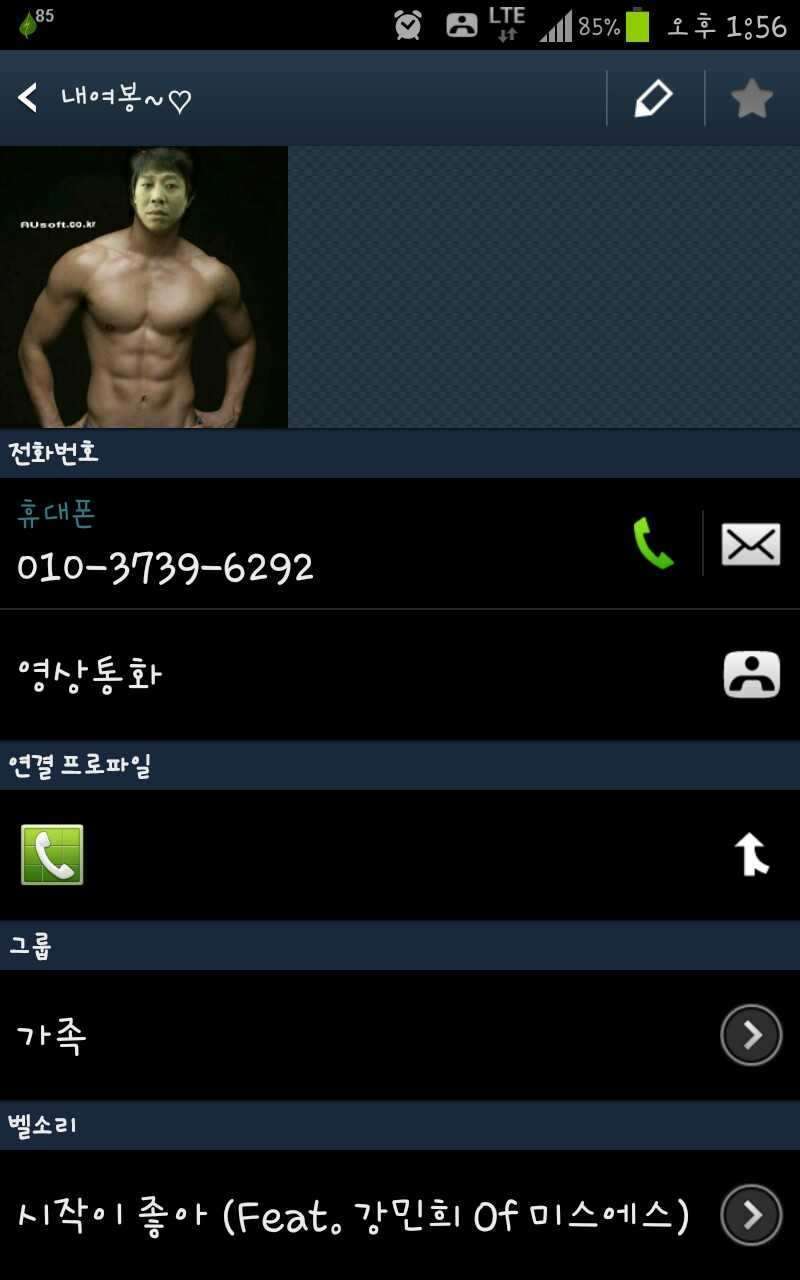Start a video call on the 영상통화 row
Screen dimensions: 800x1280
click(400, 675)
